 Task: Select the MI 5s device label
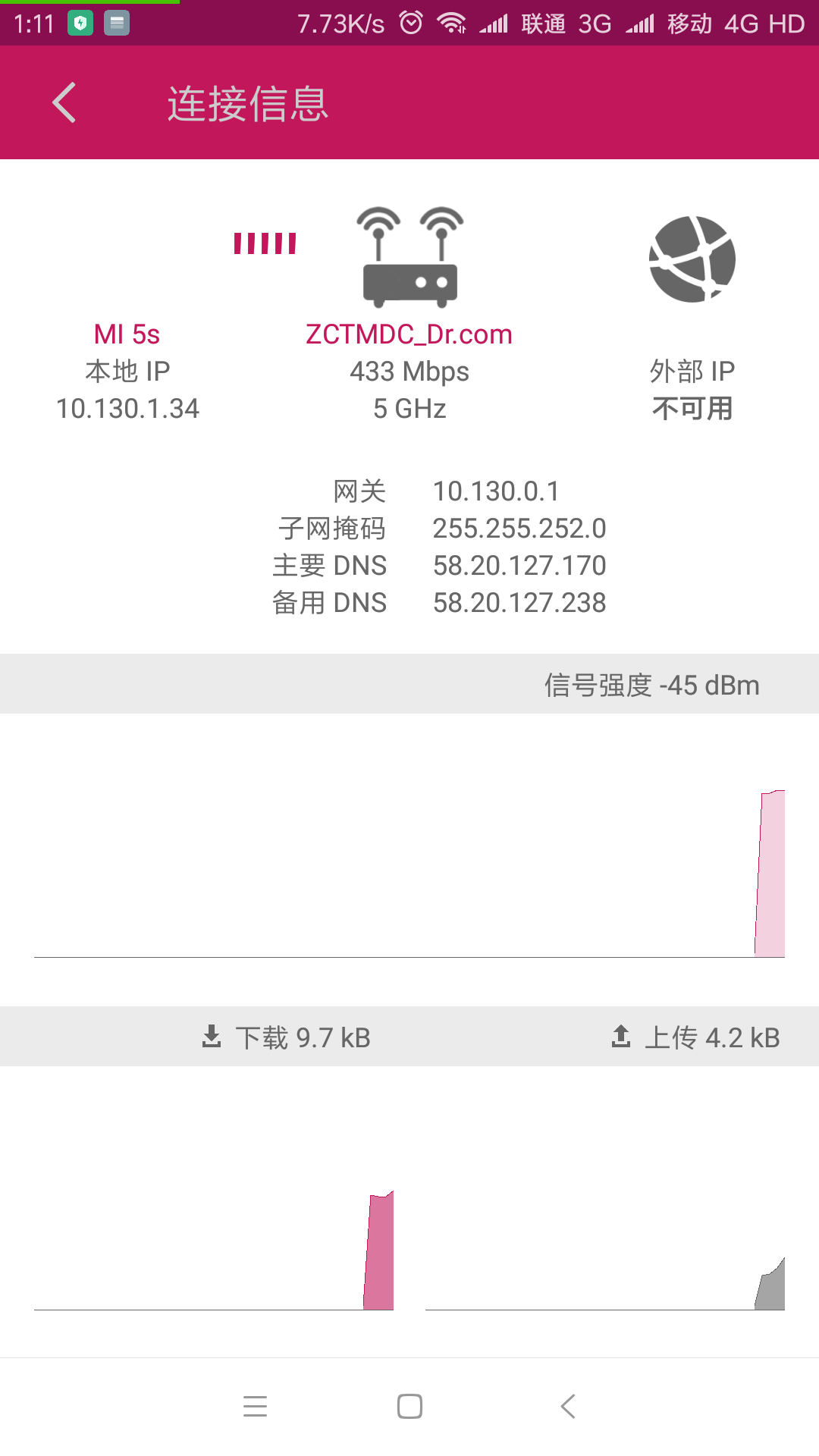[126, 334]
